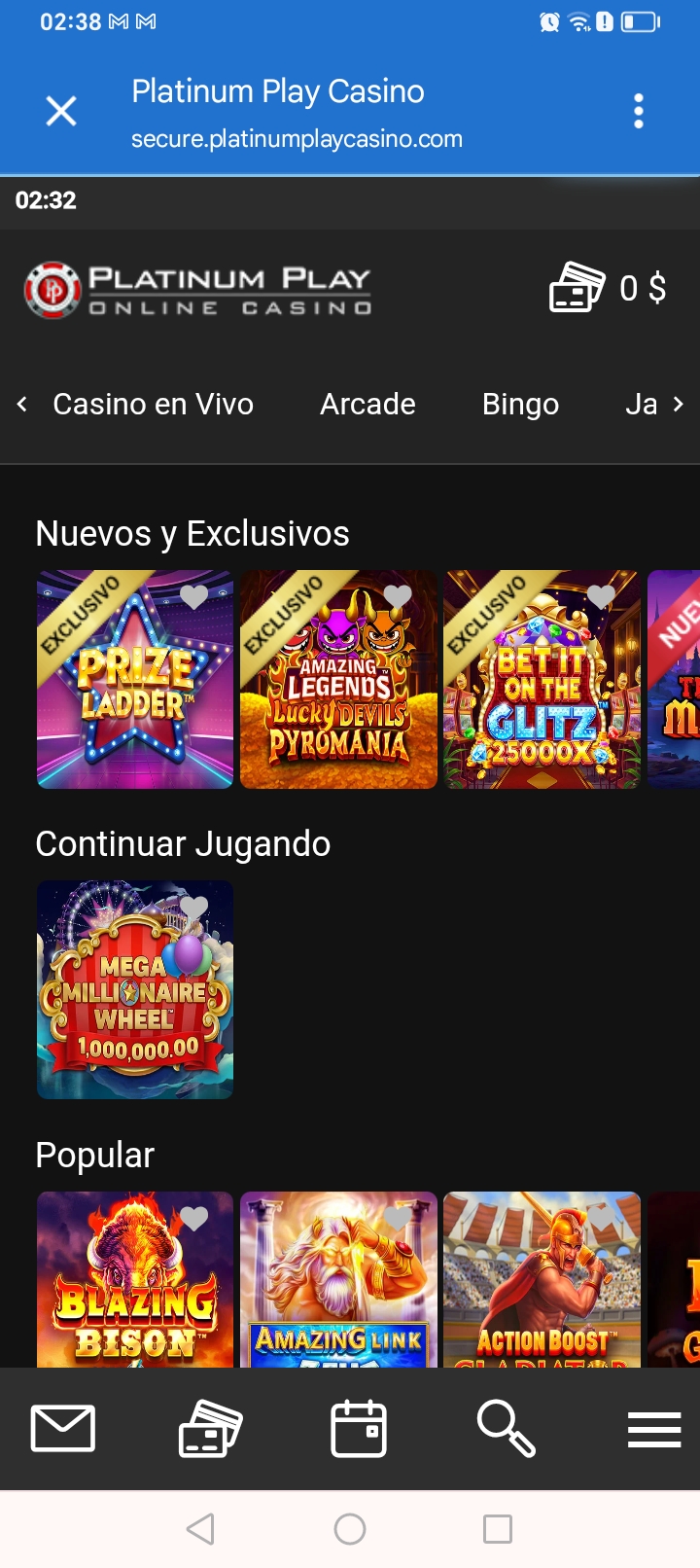Screen dimensions: 700x1568
Task: Expand more categories with the right chevron
Action: click(678, 404)
